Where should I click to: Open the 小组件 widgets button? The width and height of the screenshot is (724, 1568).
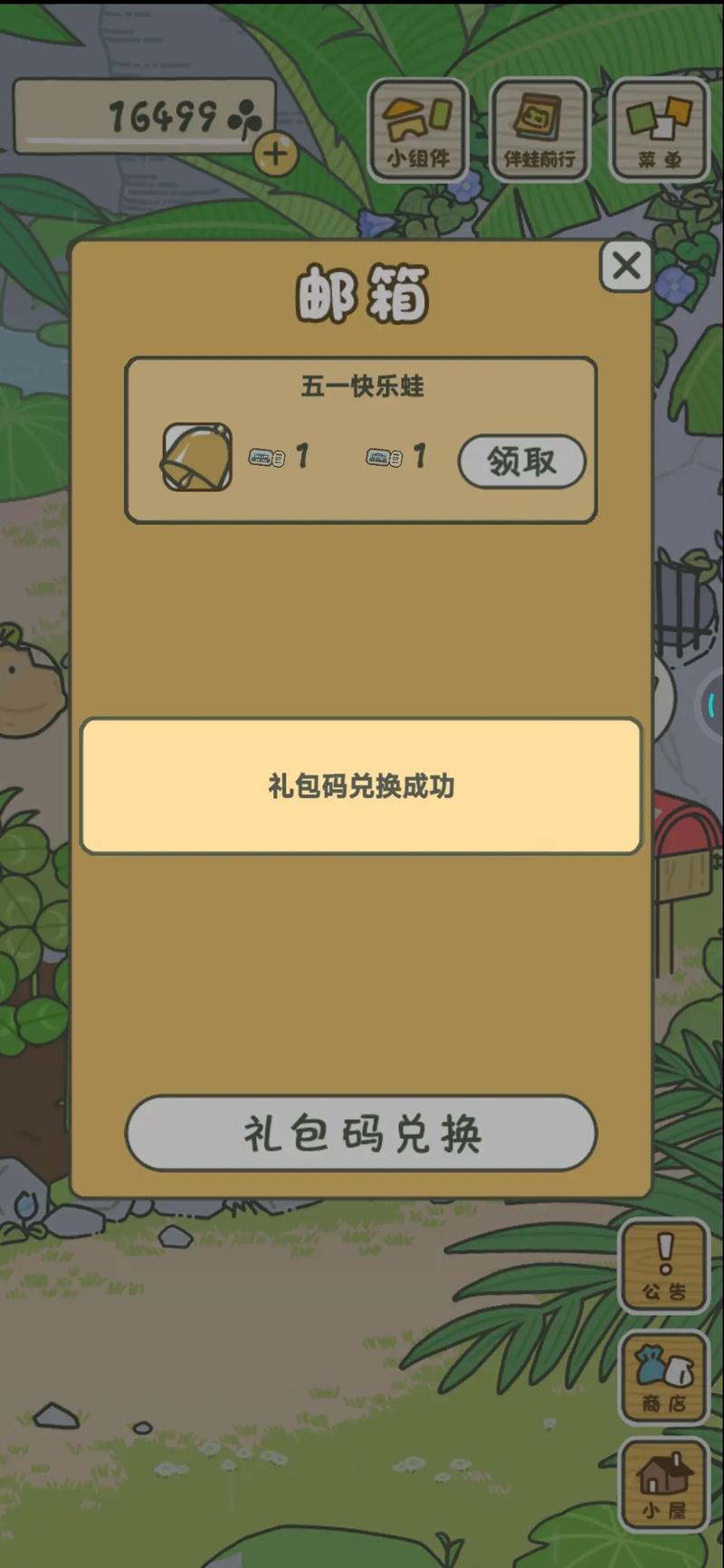(418, 130)
